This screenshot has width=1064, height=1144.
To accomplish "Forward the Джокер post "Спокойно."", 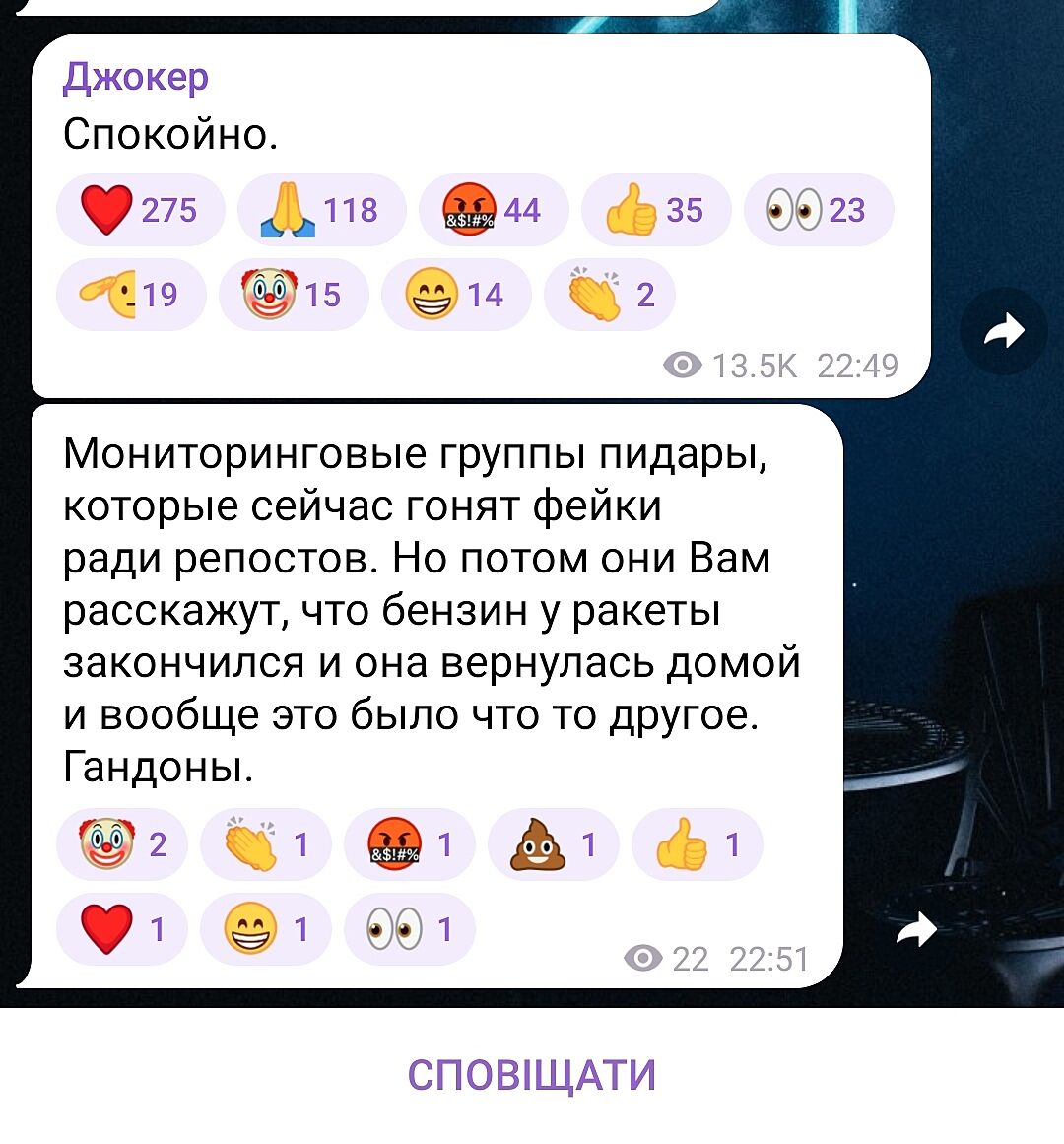I will [1004, 331].
